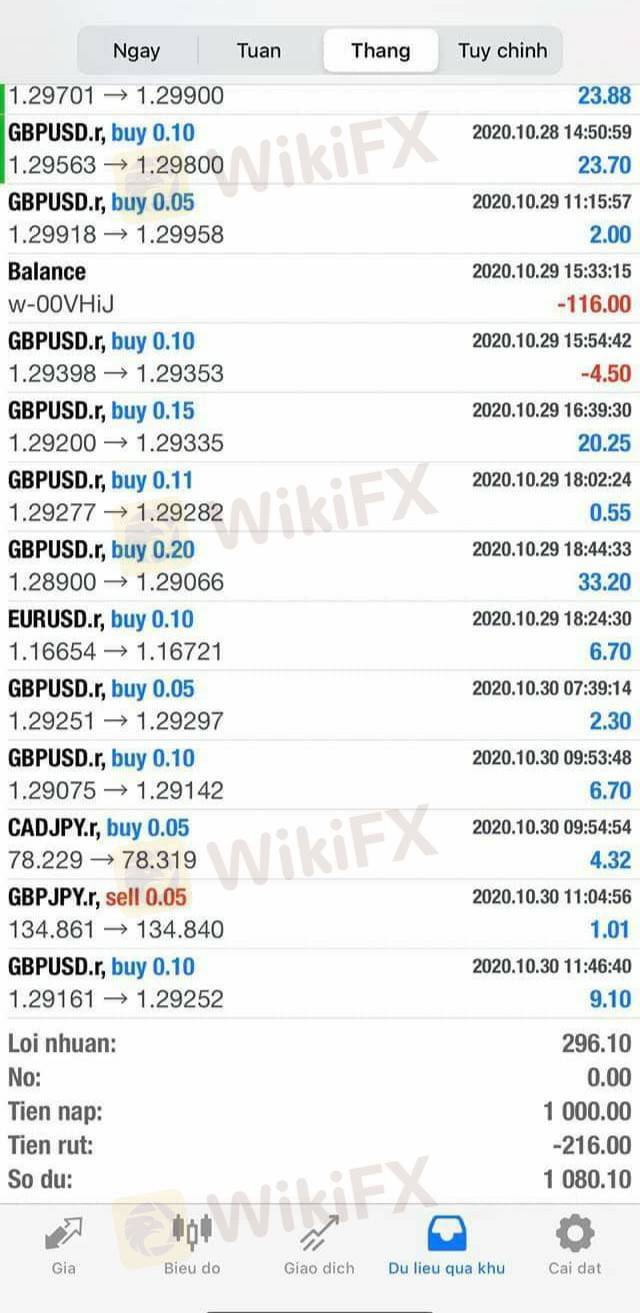Go to the Gia quotes tab
This screenshot has height=1313, width=640.
point(64,1245)
